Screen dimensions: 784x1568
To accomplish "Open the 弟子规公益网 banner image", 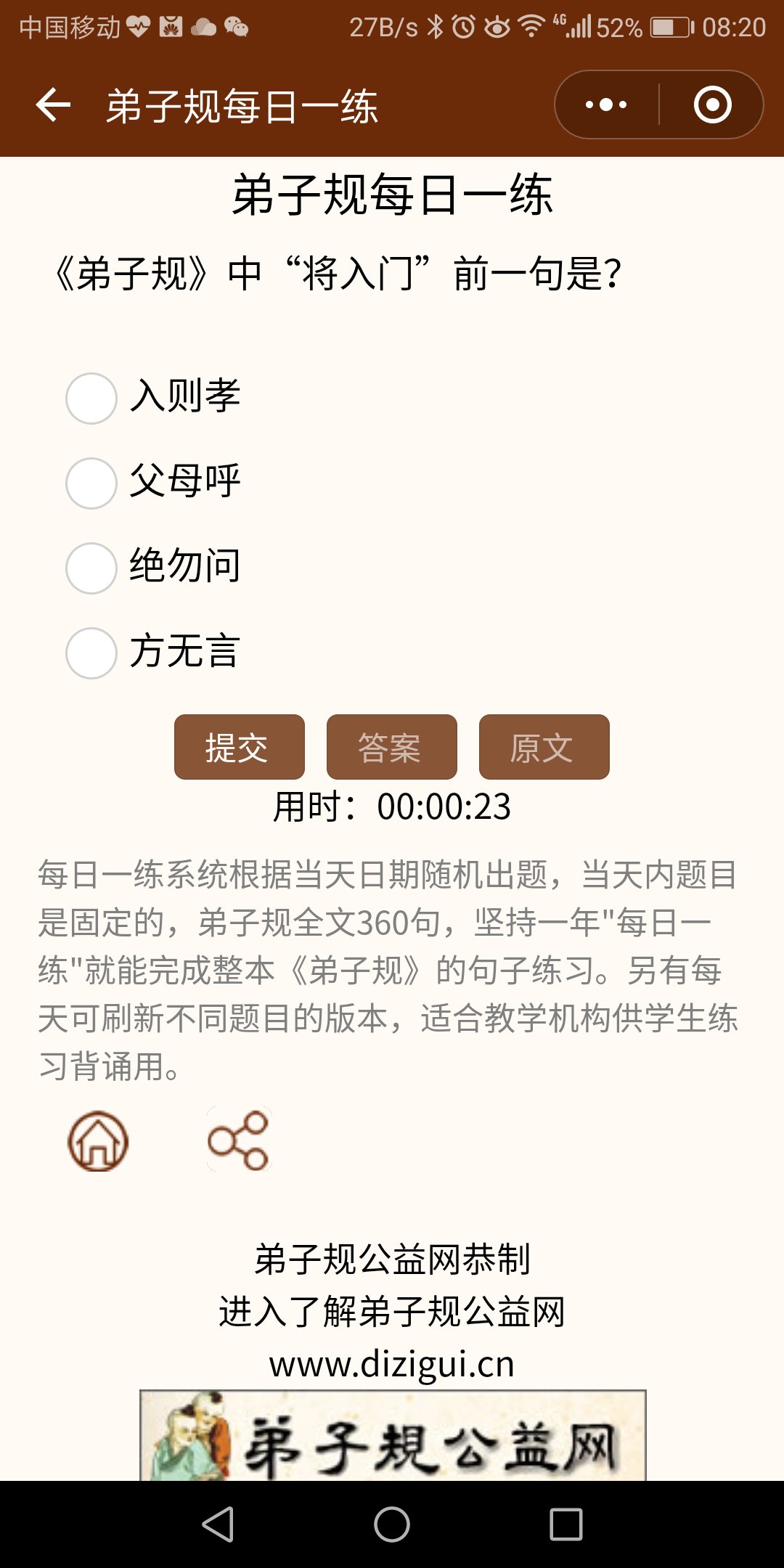I will (393, 1435).
